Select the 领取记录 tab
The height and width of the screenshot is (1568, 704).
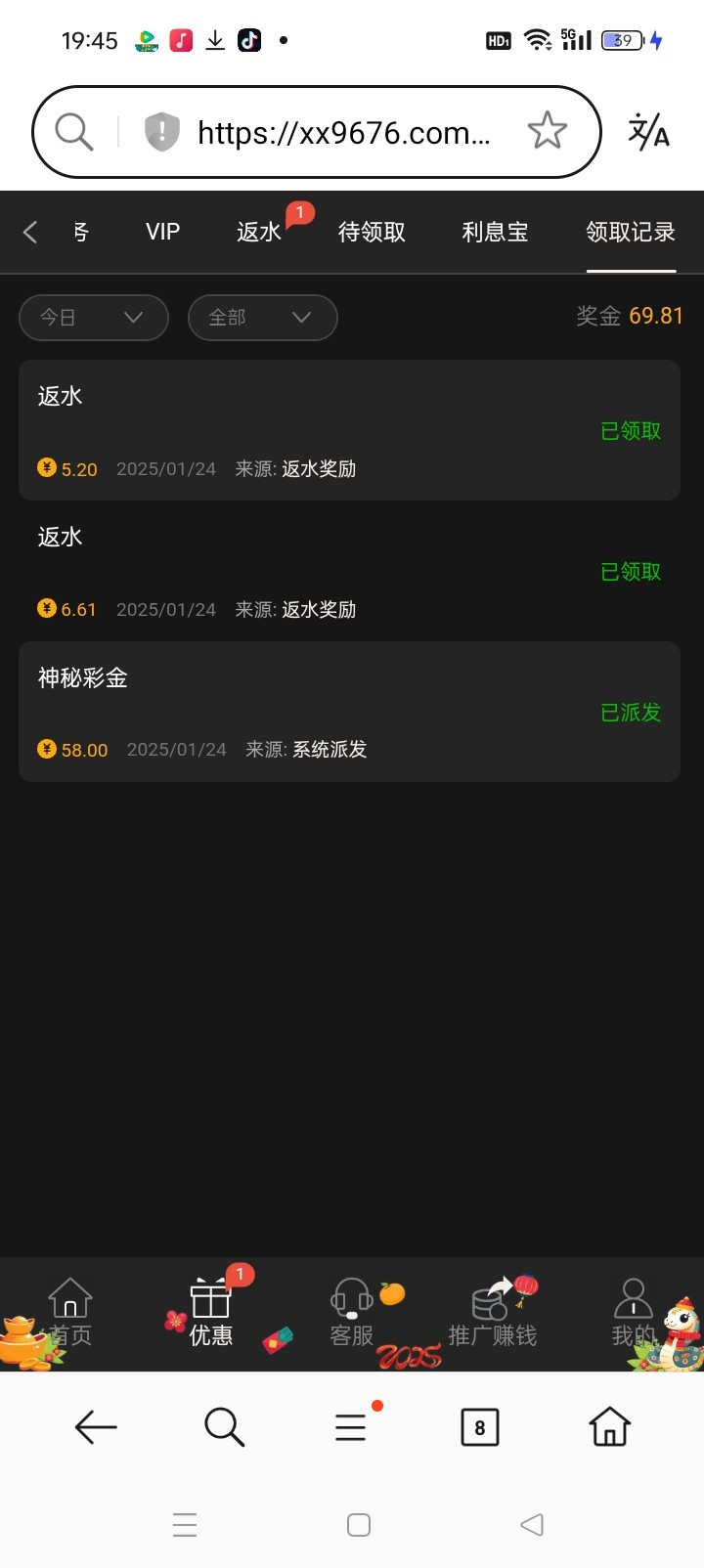pyautogui.click(x=631, y=232)
